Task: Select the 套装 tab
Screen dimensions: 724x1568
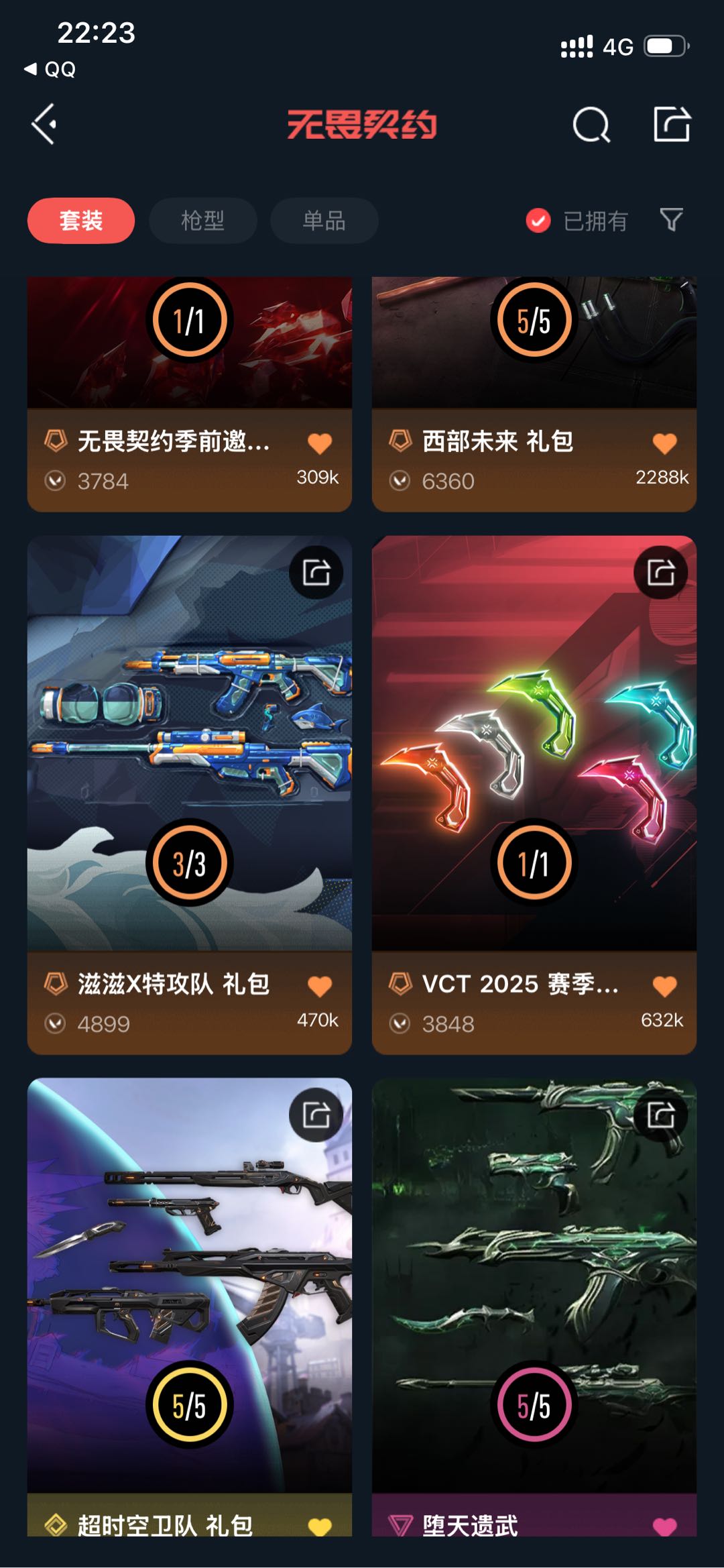Action: [81, 220]
